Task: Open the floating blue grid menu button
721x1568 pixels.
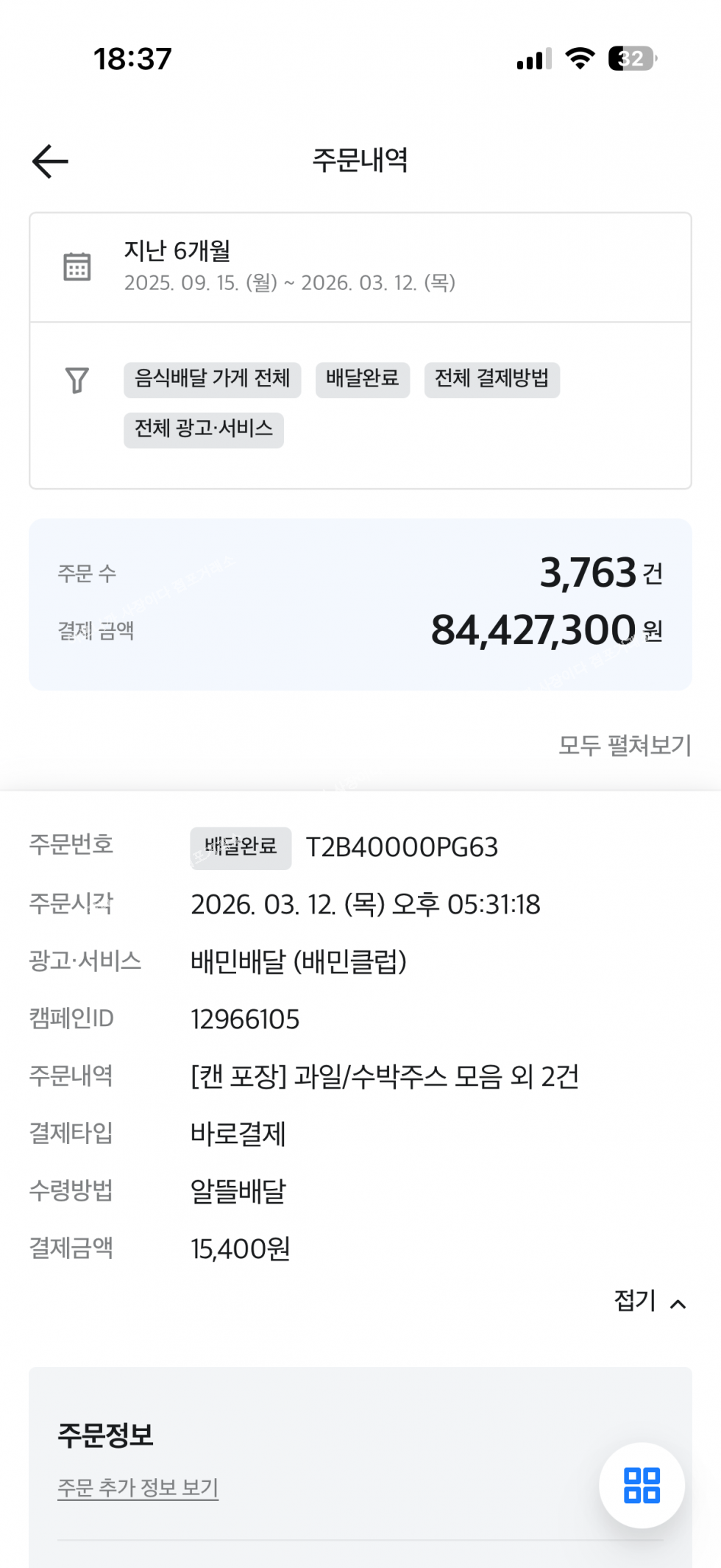Action: pyautogui.click(x=642, y=1485)
